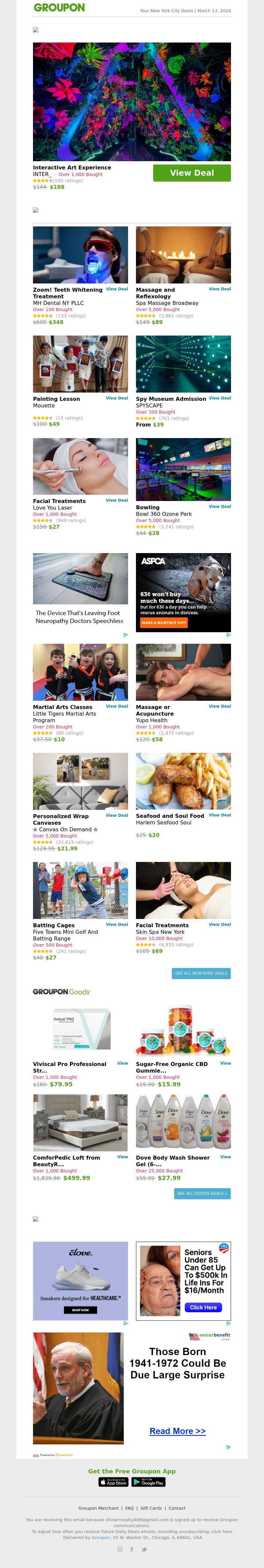View deal for Zoom! Teeth Whitening Treatment
This screenshot has width=264, height=1568.
pos(116,289)
